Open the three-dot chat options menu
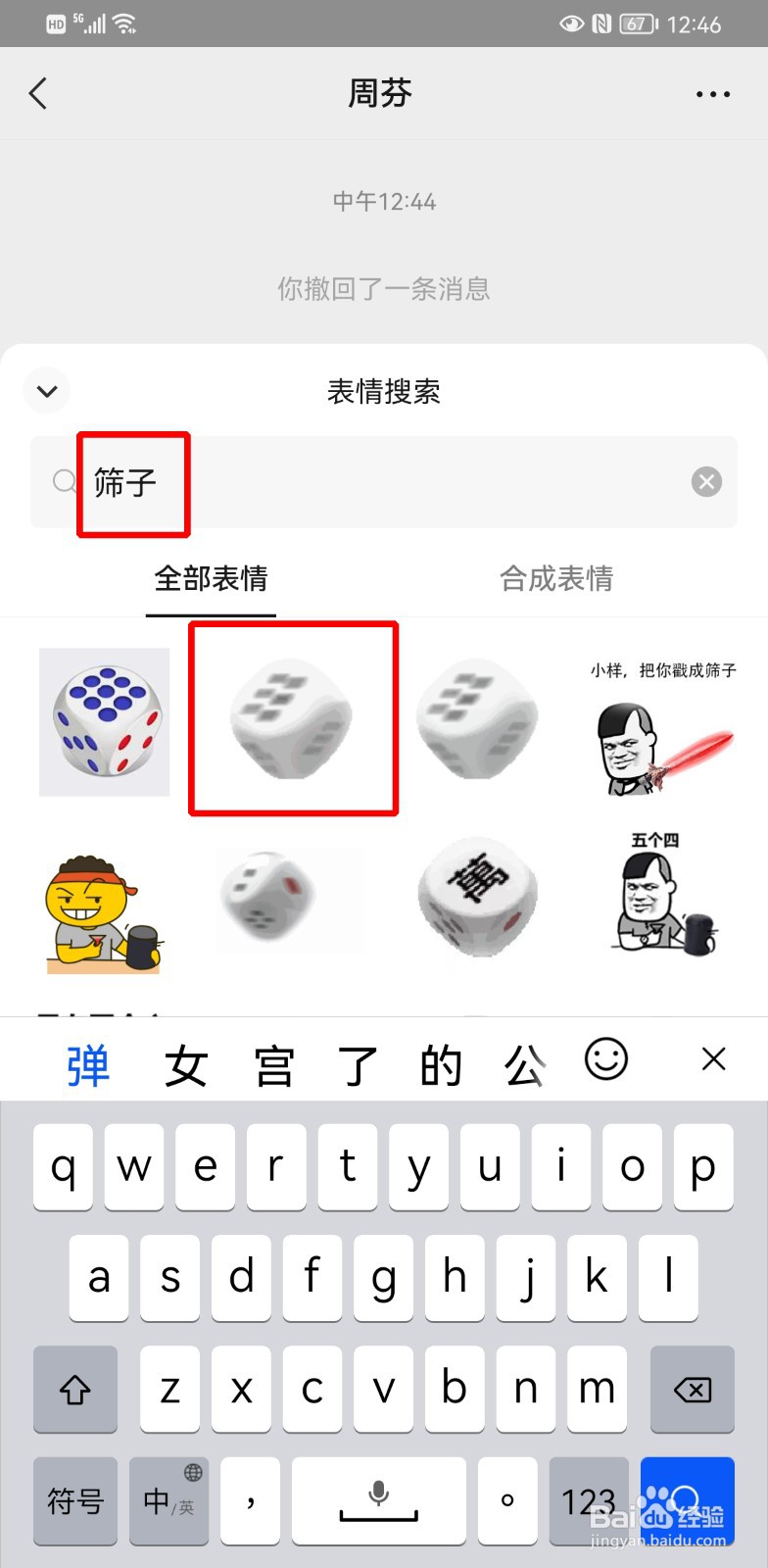The image size is (768, 1568). [712, 93]
